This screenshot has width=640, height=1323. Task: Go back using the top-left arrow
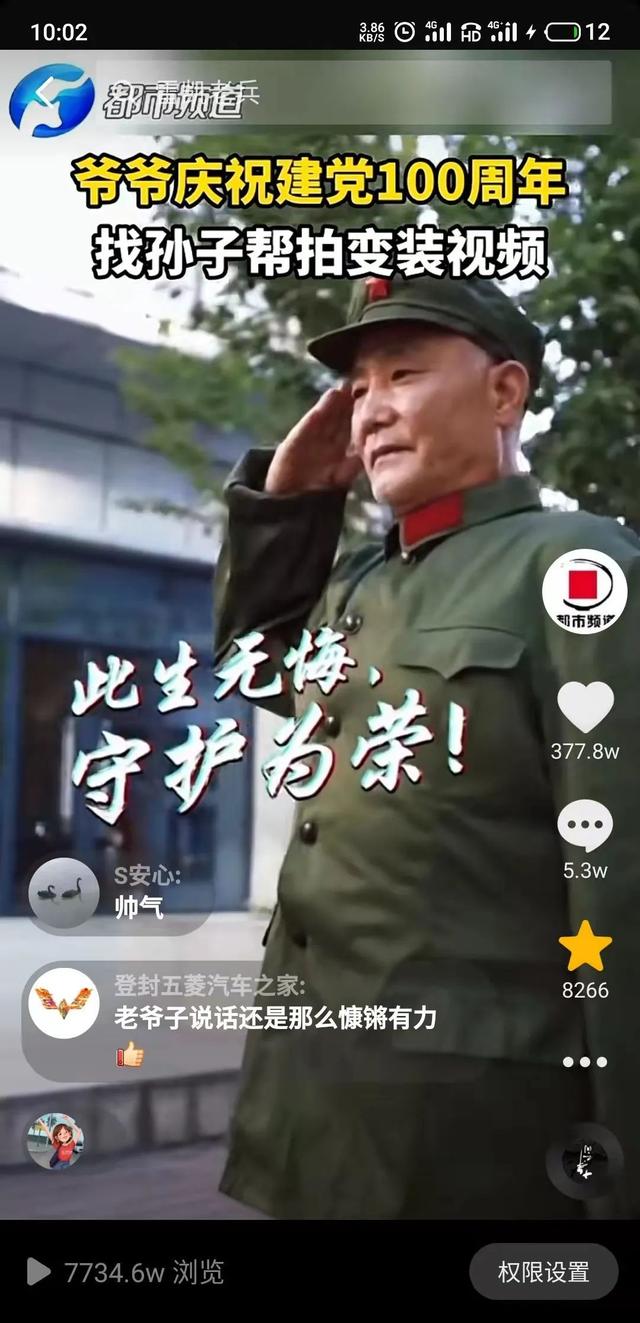coord(45,97)
